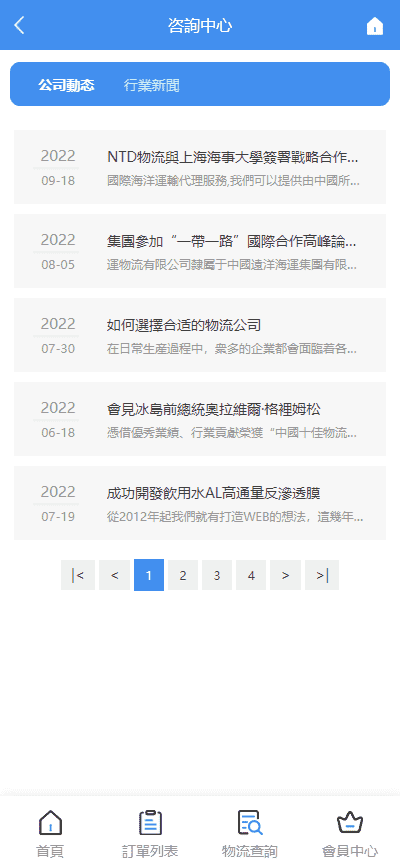Go to page 4

[x=251, y=575]
